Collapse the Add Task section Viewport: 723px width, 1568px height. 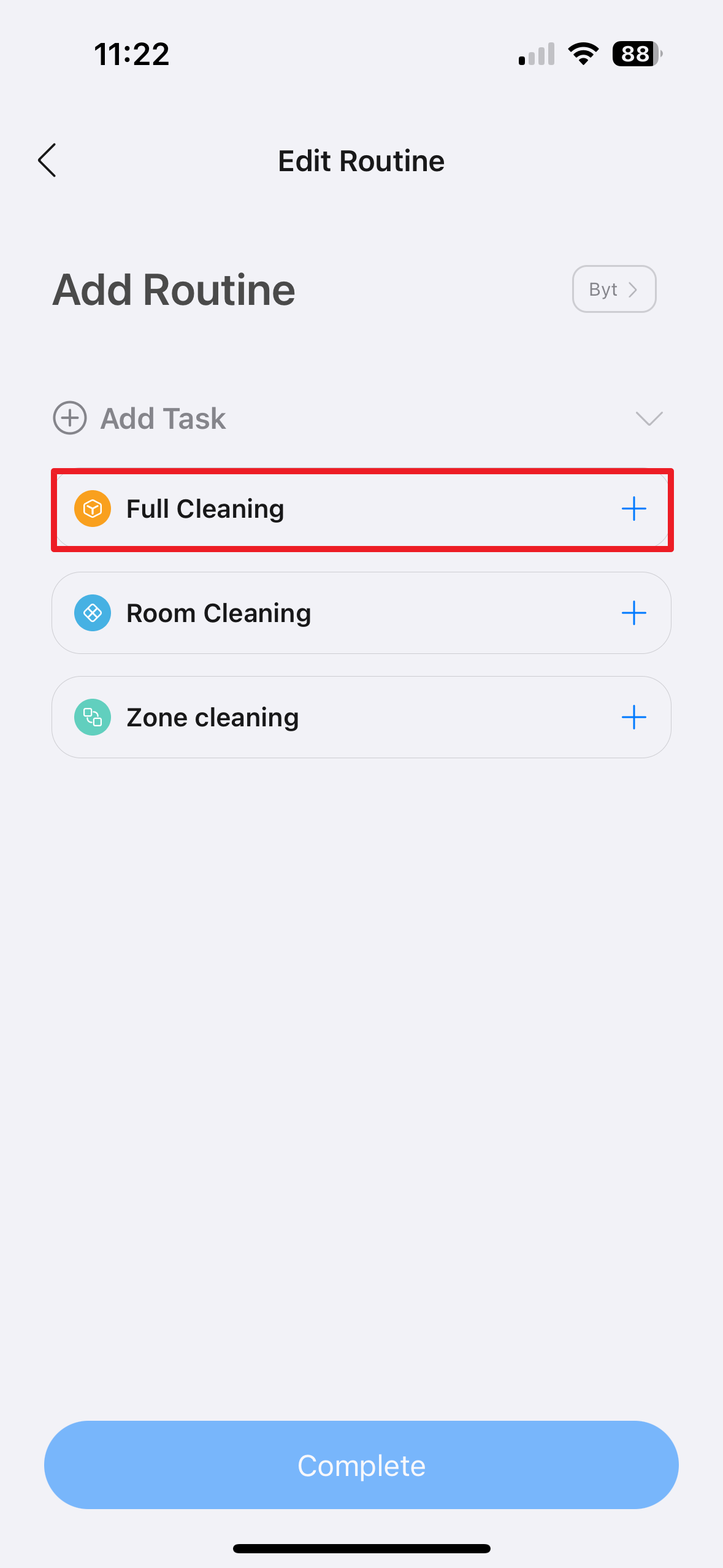[649, 418]
